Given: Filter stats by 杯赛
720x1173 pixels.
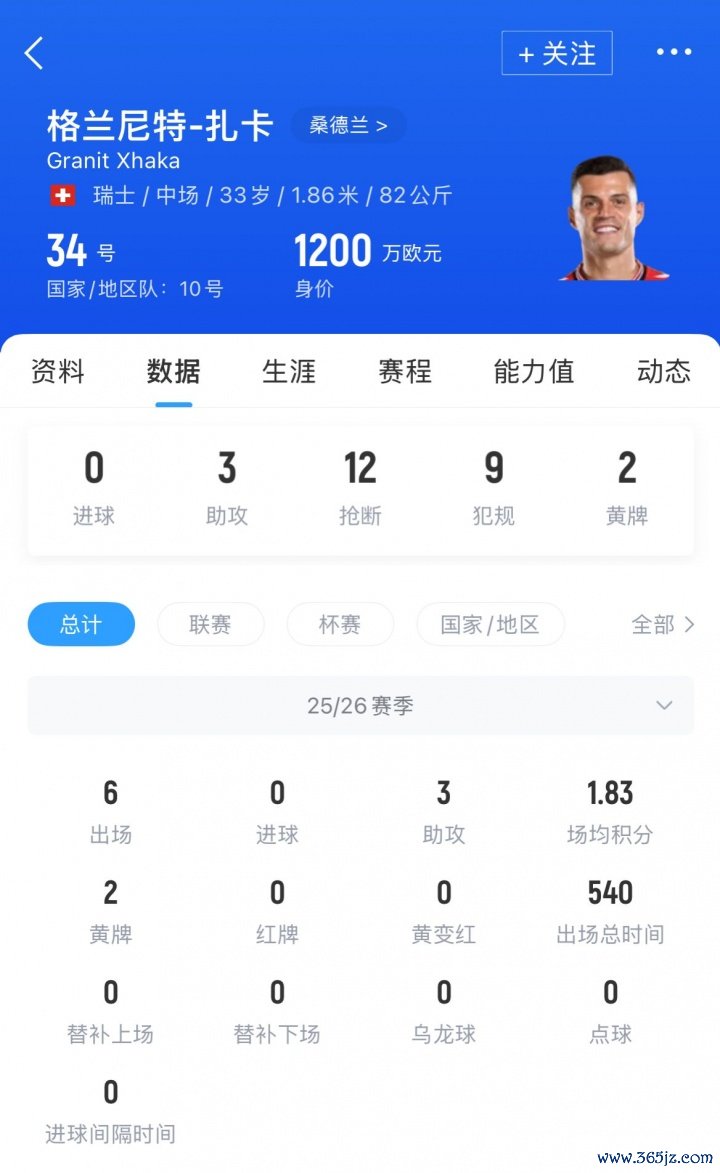Looking at the screenshot, I should [340, 624].
